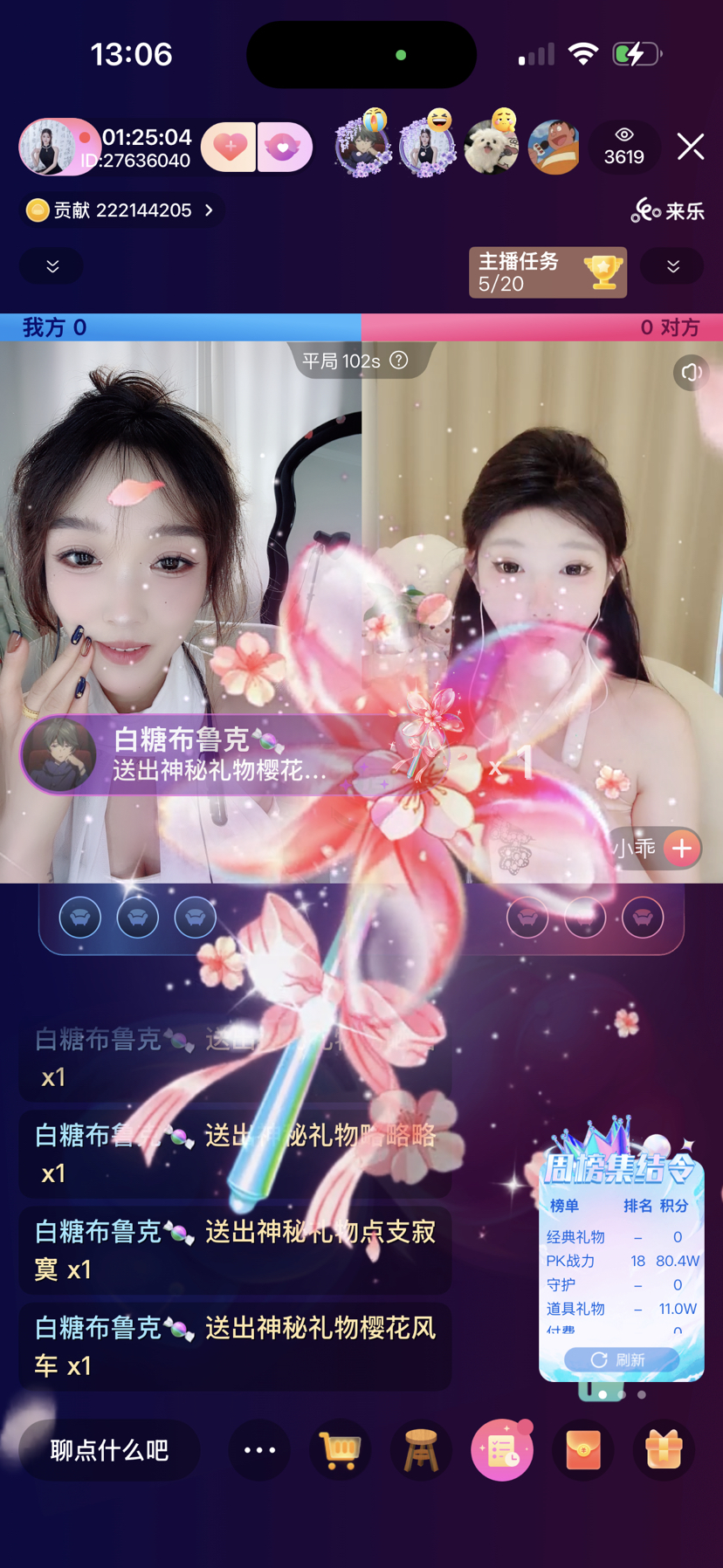
Task: View the 3619 viewers list
Action: pyautogui.click(x=623, y=147)
